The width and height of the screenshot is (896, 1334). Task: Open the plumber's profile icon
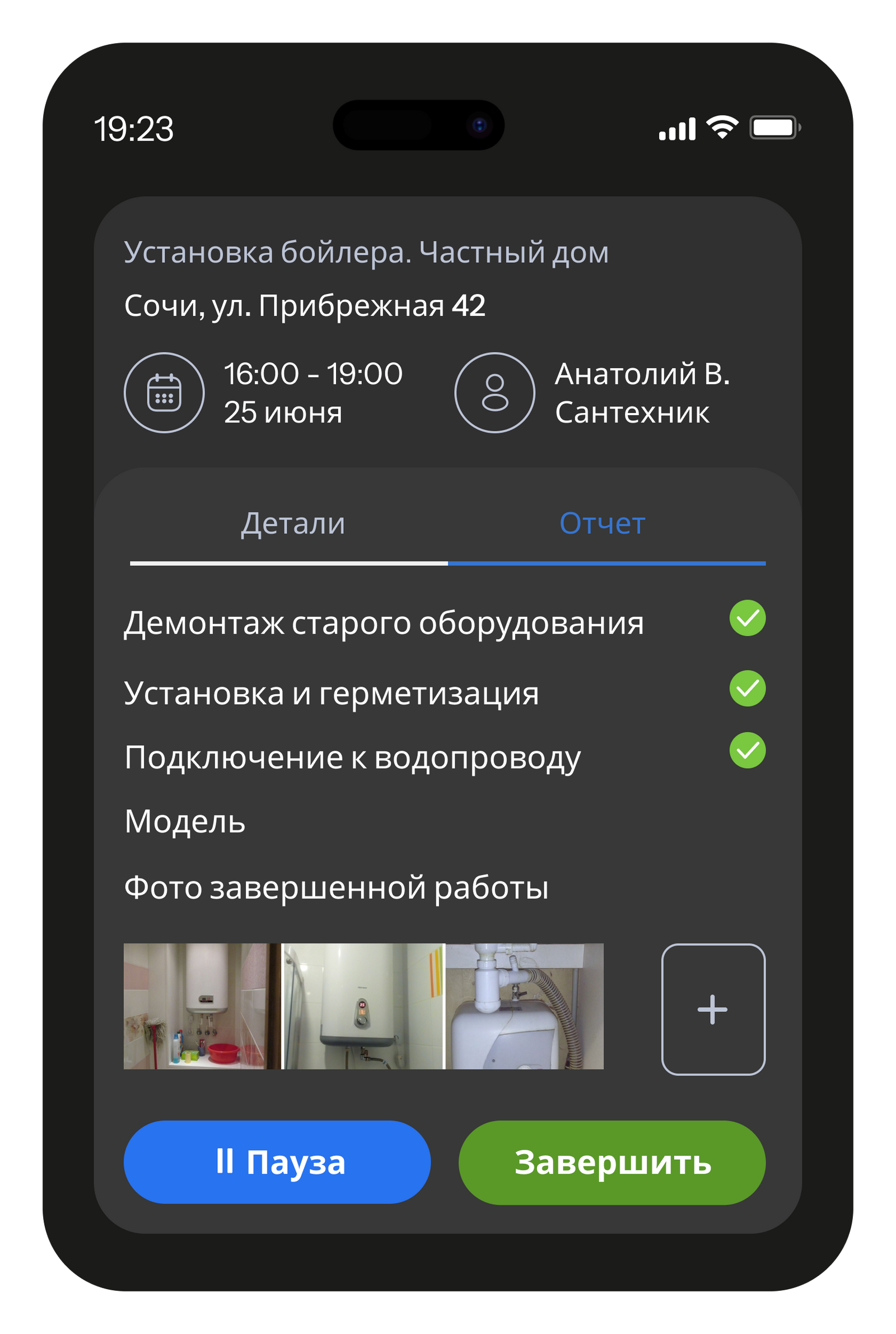[495, 393]
